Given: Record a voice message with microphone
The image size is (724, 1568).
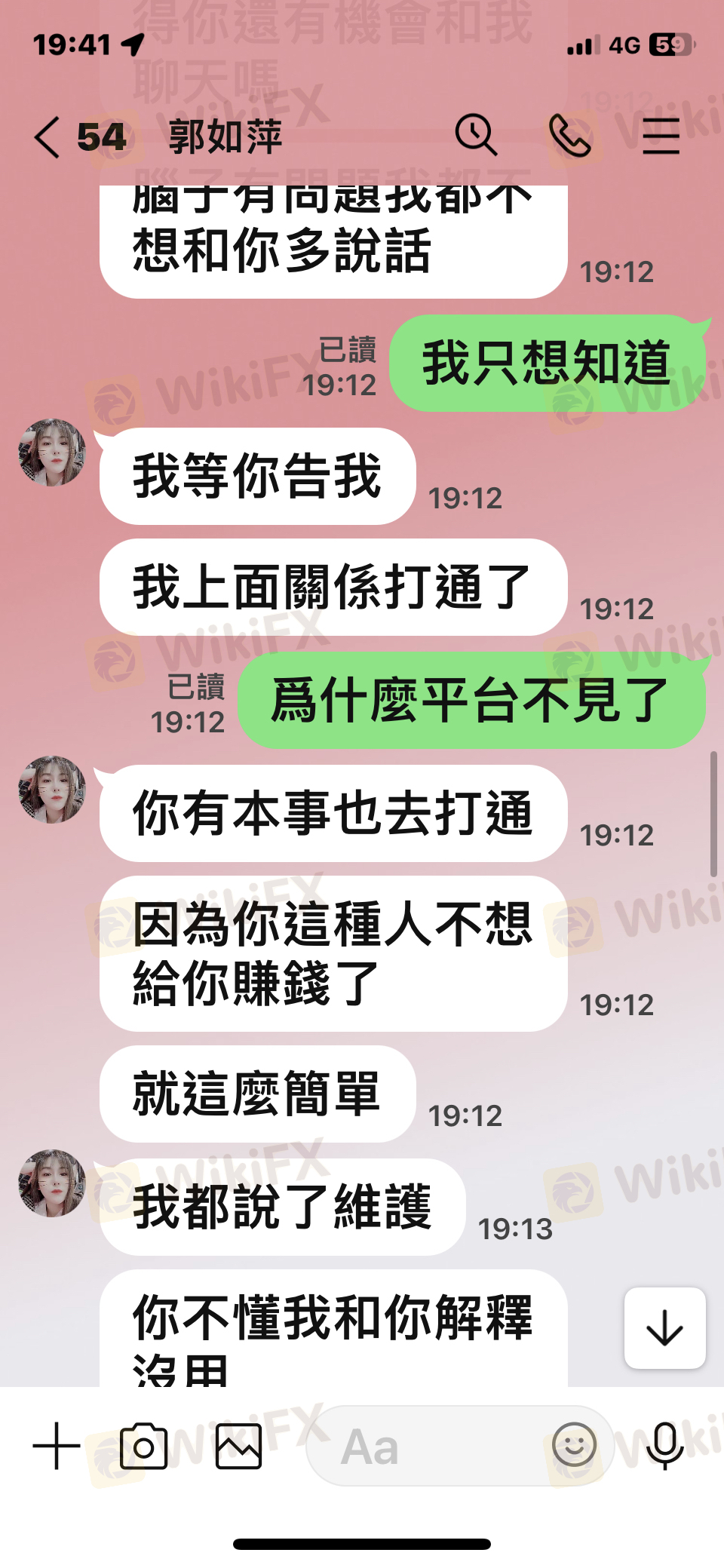Looking at the screenshot, I should point(665,1446).
